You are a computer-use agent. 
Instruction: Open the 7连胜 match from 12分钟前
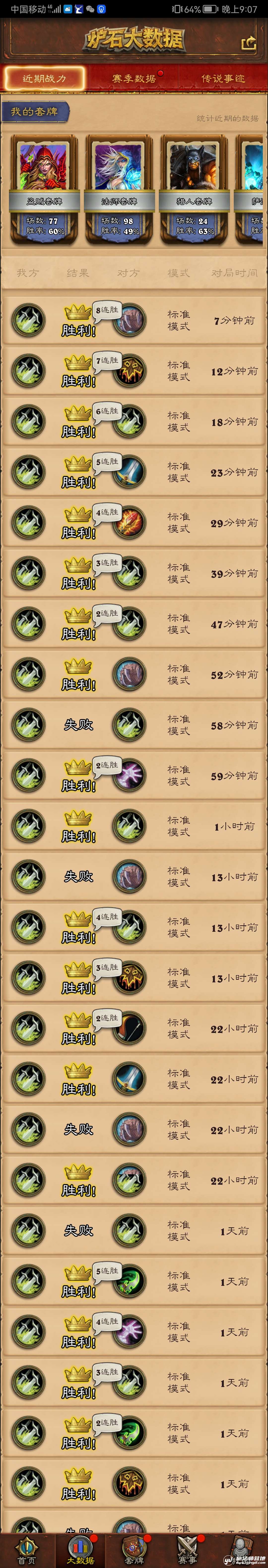pyautogui.click(x=134, y=371)
